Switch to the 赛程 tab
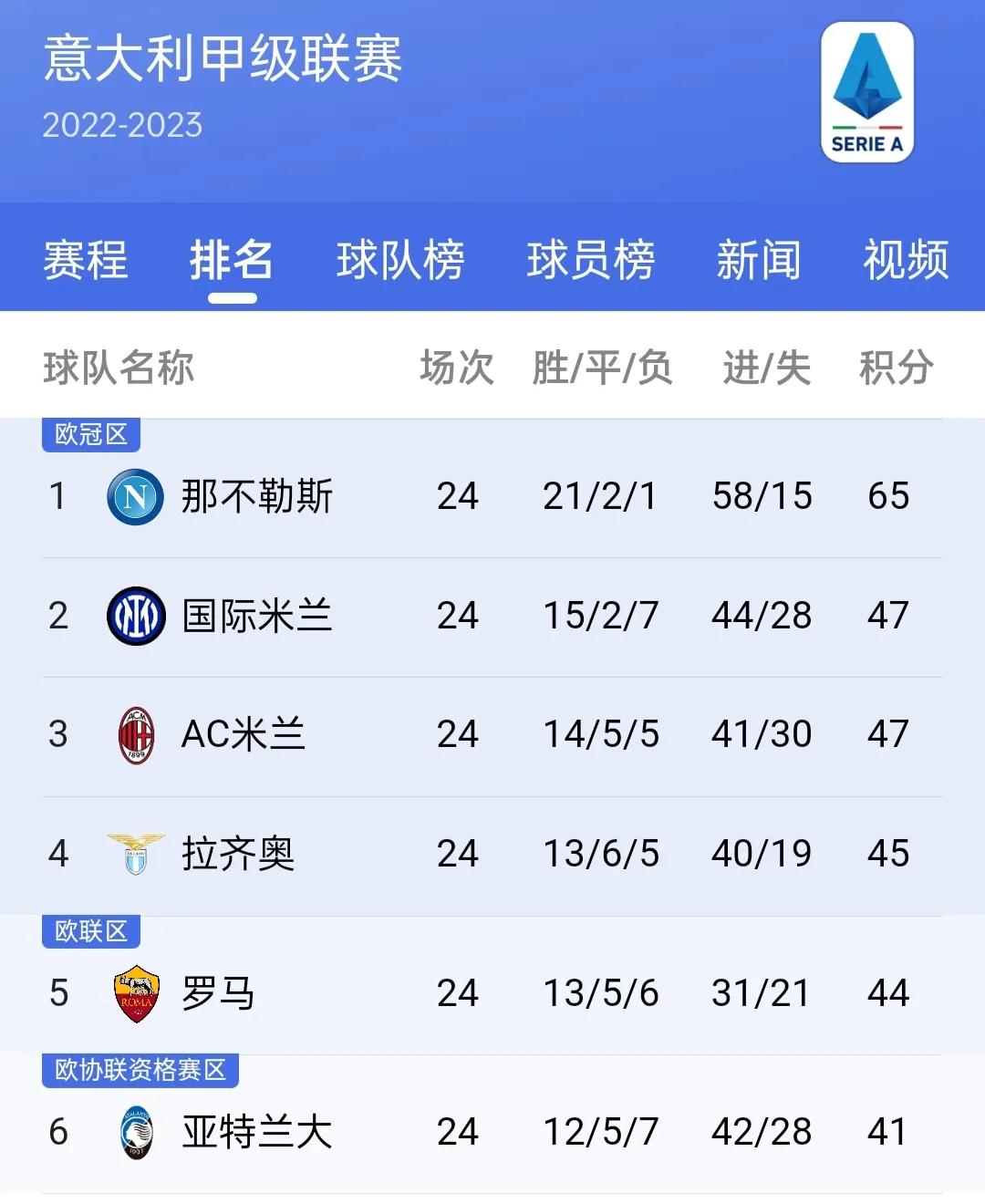This screenshot has height=1204, width=985. click(85, 260)
